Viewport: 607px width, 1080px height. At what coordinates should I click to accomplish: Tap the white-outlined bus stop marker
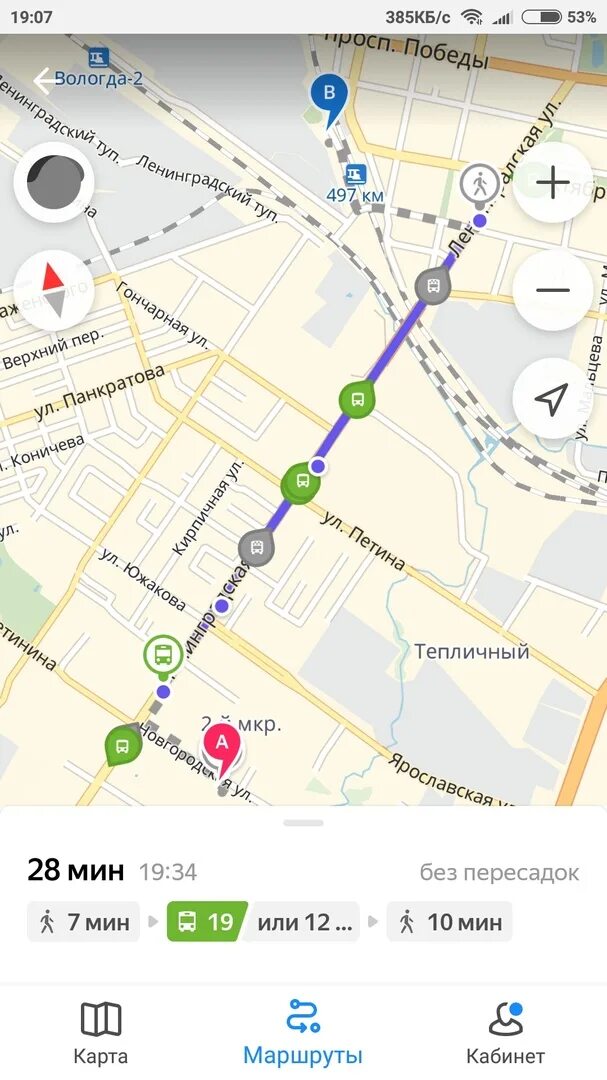pyautogui.click(x=163, y=655)
